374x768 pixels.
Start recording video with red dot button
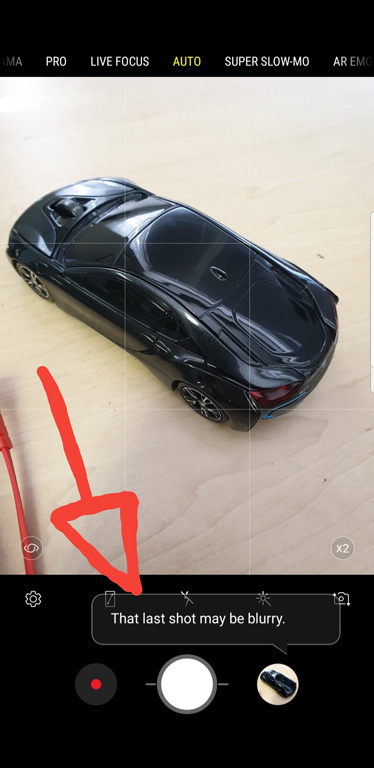point(96,684)
